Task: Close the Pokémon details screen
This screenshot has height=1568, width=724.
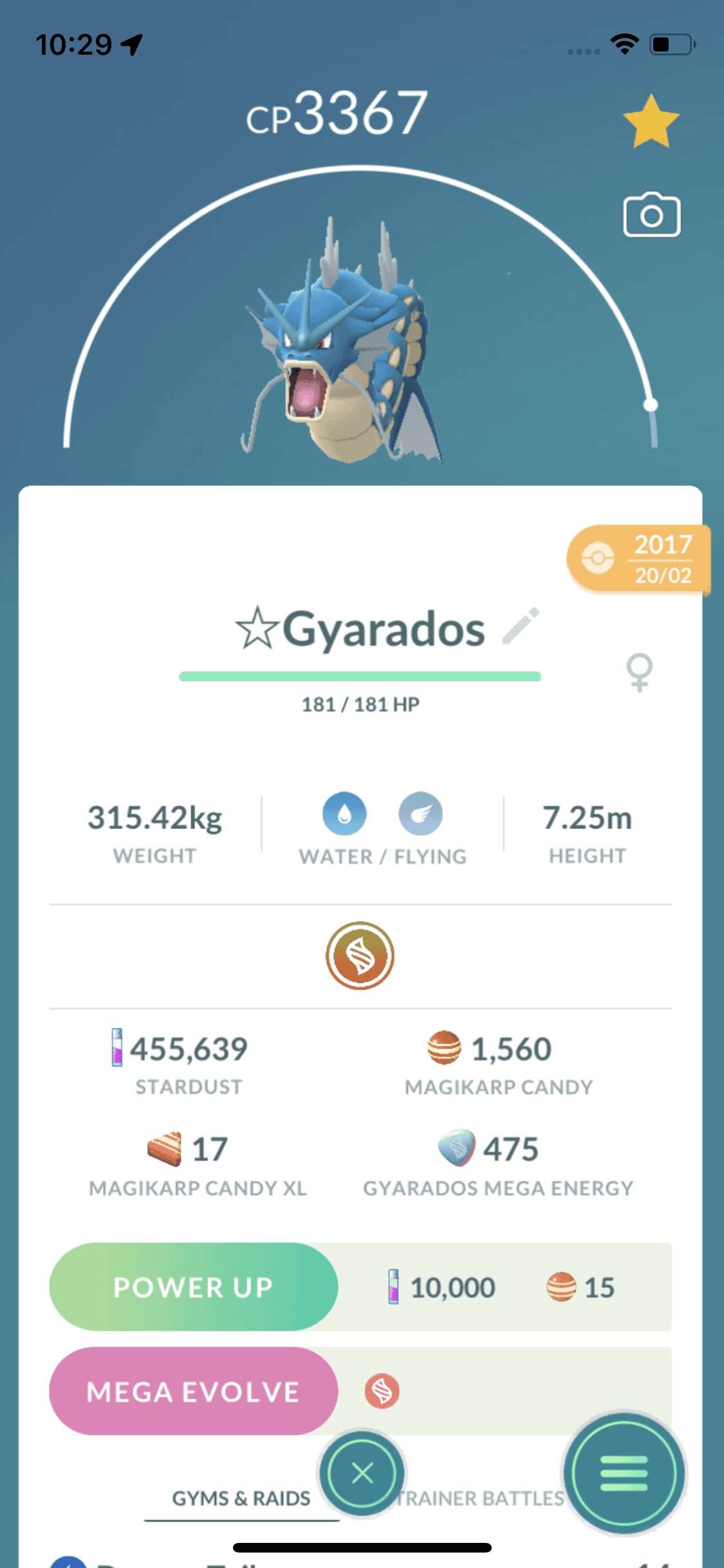Action: tap(362, 1473)
